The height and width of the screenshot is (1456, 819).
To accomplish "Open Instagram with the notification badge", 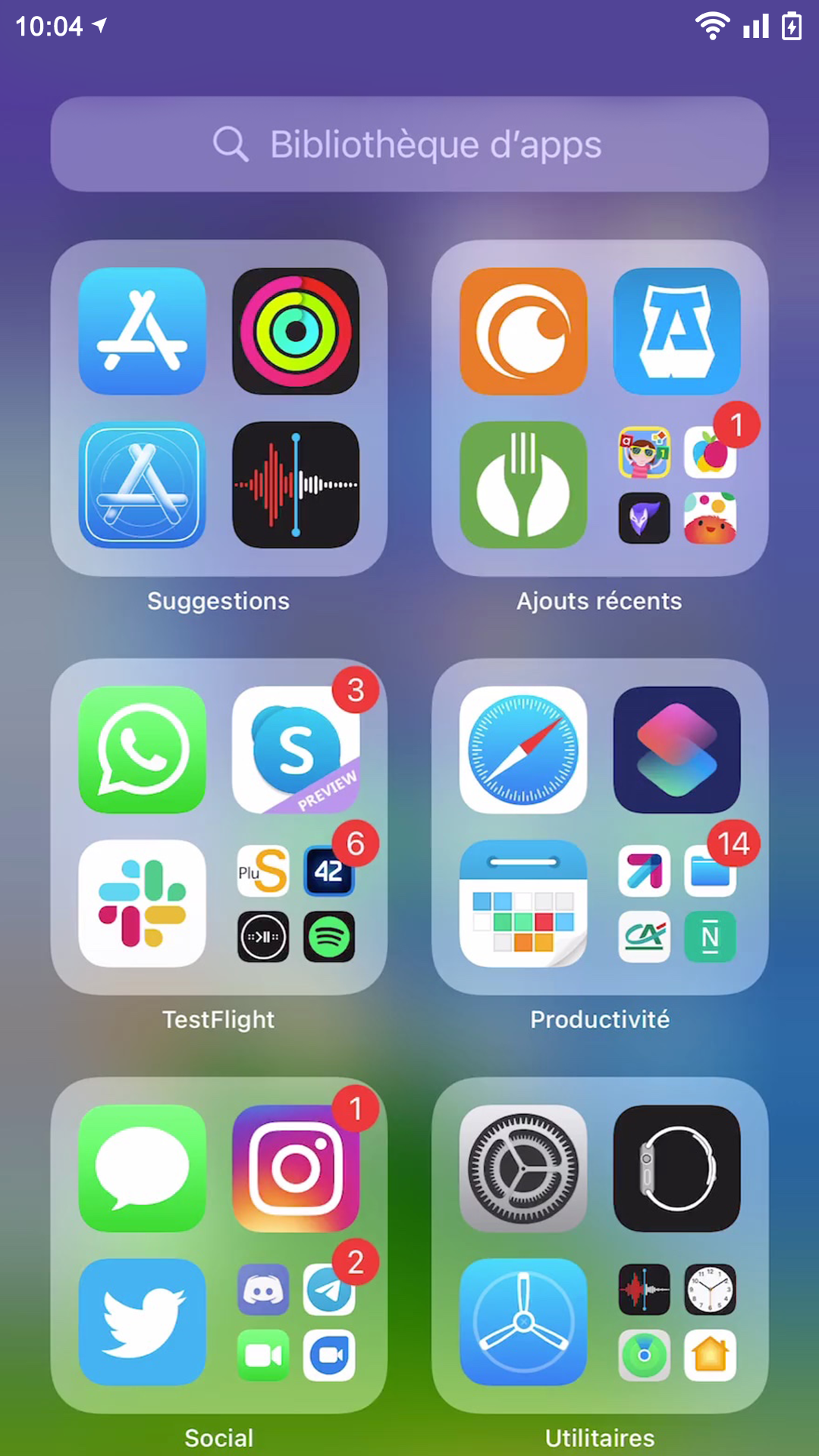I will click(x=296, y=1168).
